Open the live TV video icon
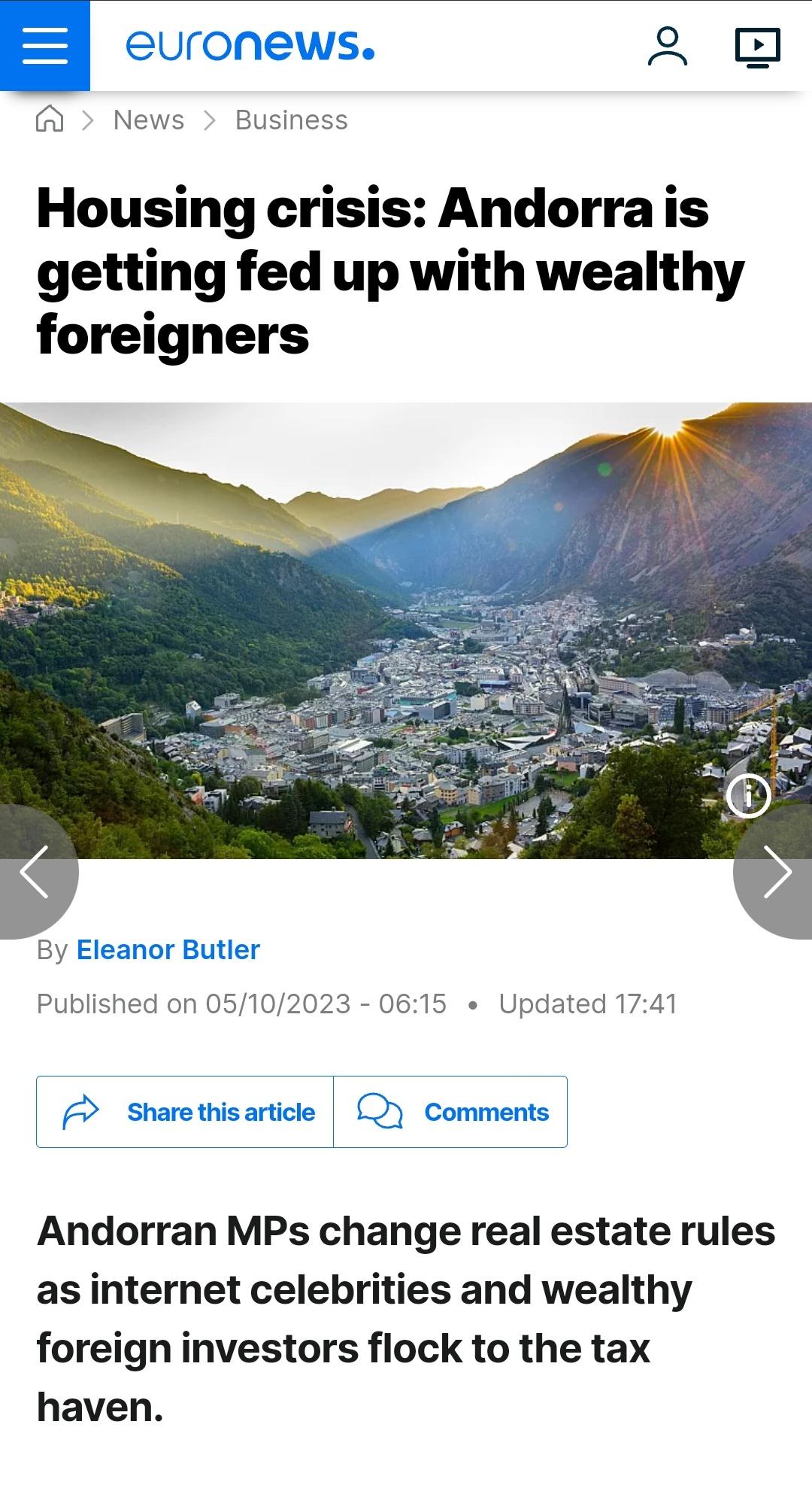 click(x=757, y=47)
